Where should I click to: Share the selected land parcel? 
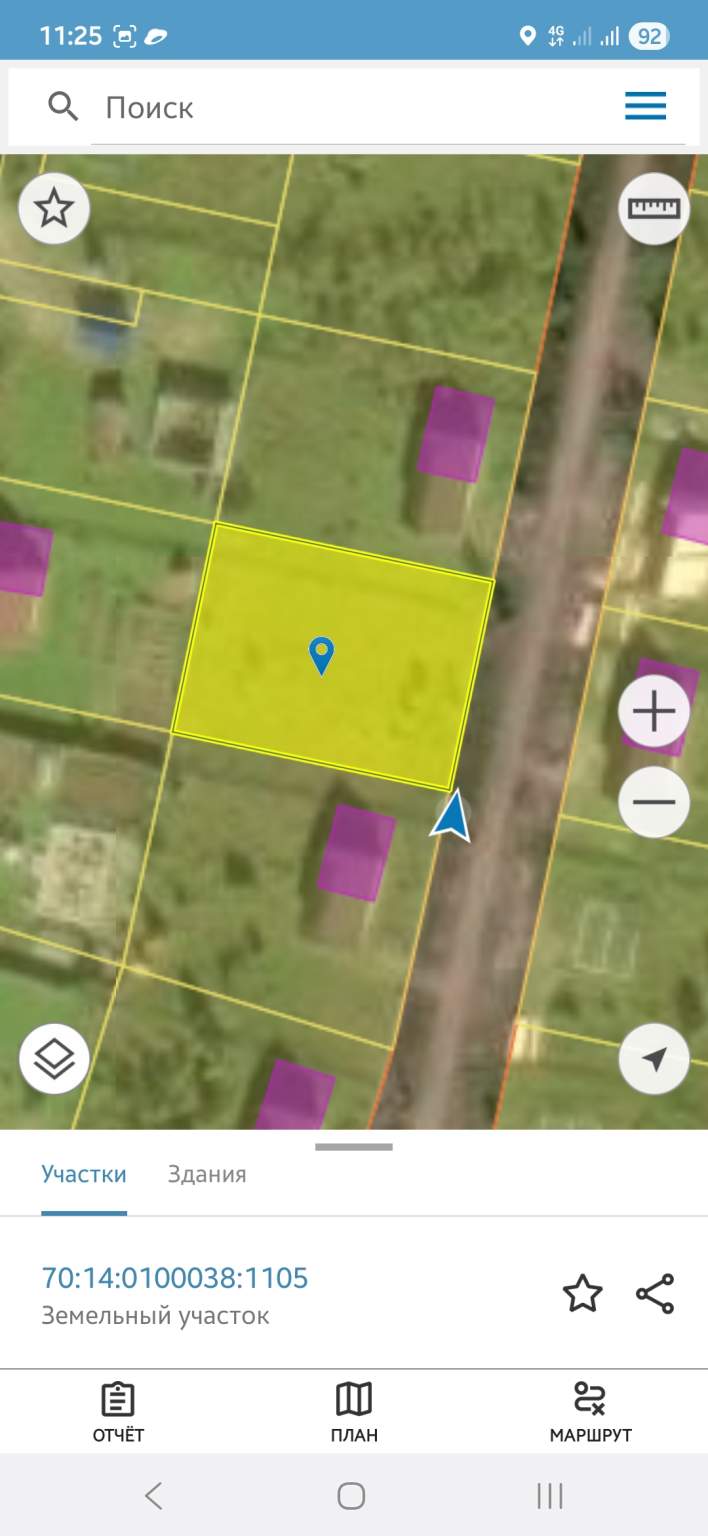tap(656, 1294)
